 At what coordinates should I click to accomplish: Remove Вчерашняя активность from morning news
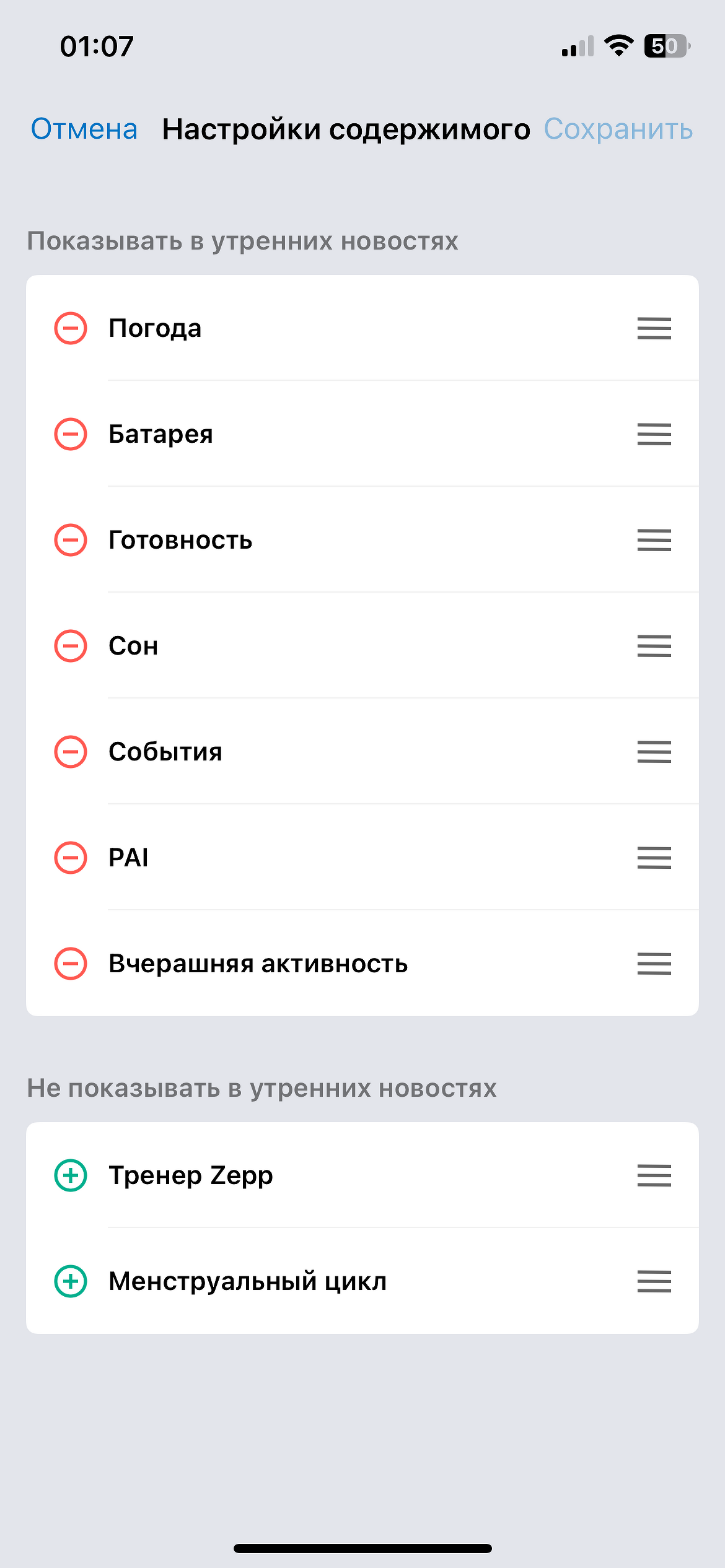pyautogui.click(x=71, y=964)
